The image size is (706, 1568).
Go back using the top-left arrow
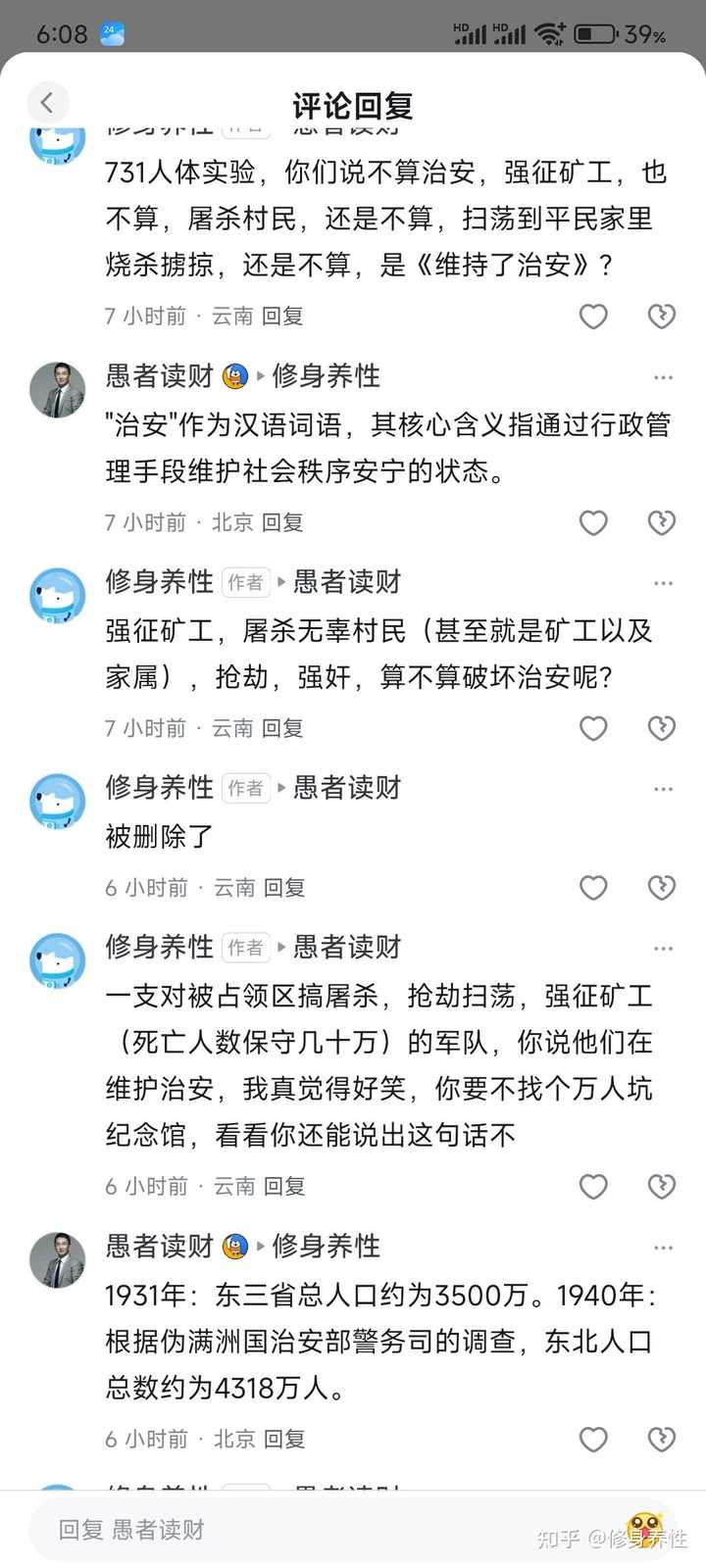click(x=47, y=102)
